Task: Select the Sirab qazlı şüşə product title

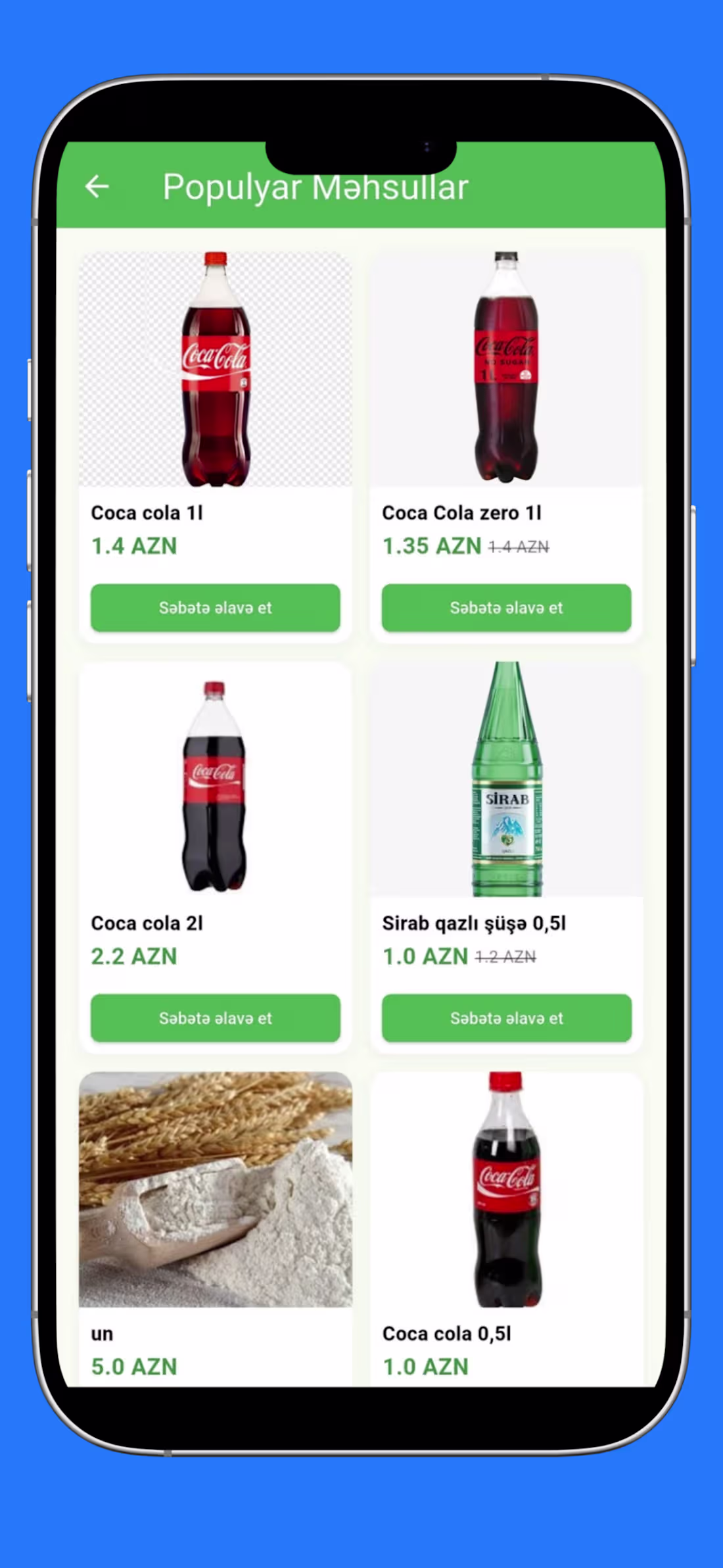Action: pos(475,923)
